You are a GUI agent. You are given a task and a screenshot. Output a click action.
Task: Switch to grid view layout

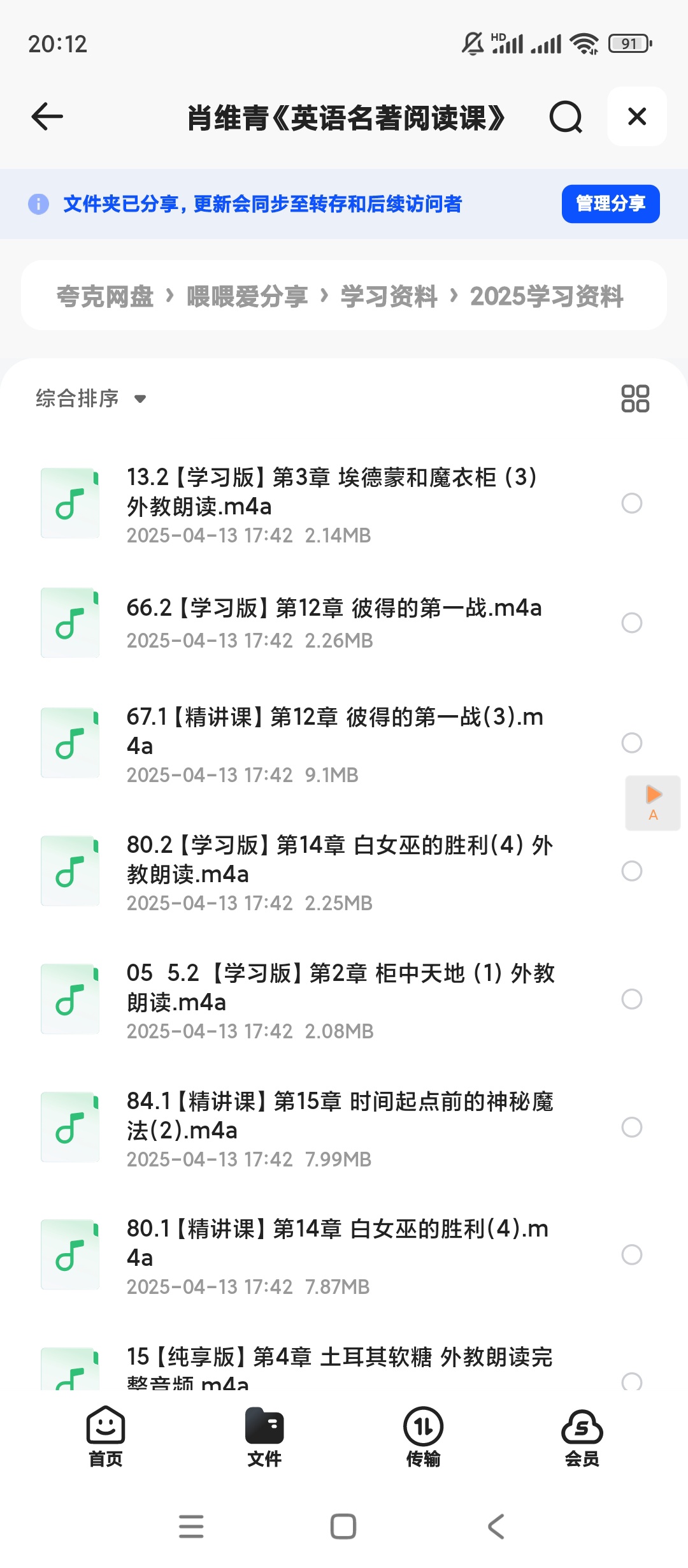tap(635, 398)
